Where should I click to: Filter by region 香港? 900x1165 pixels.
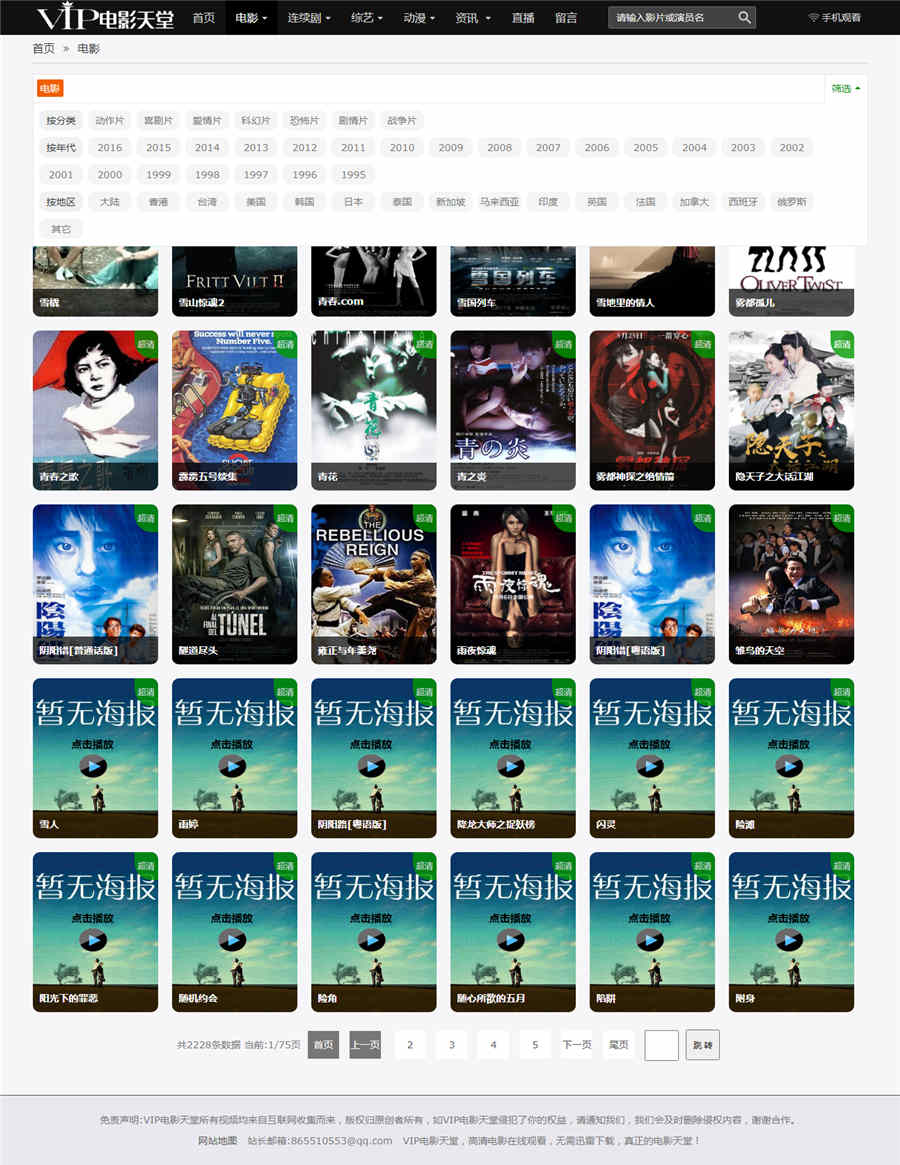pos(159,201)
